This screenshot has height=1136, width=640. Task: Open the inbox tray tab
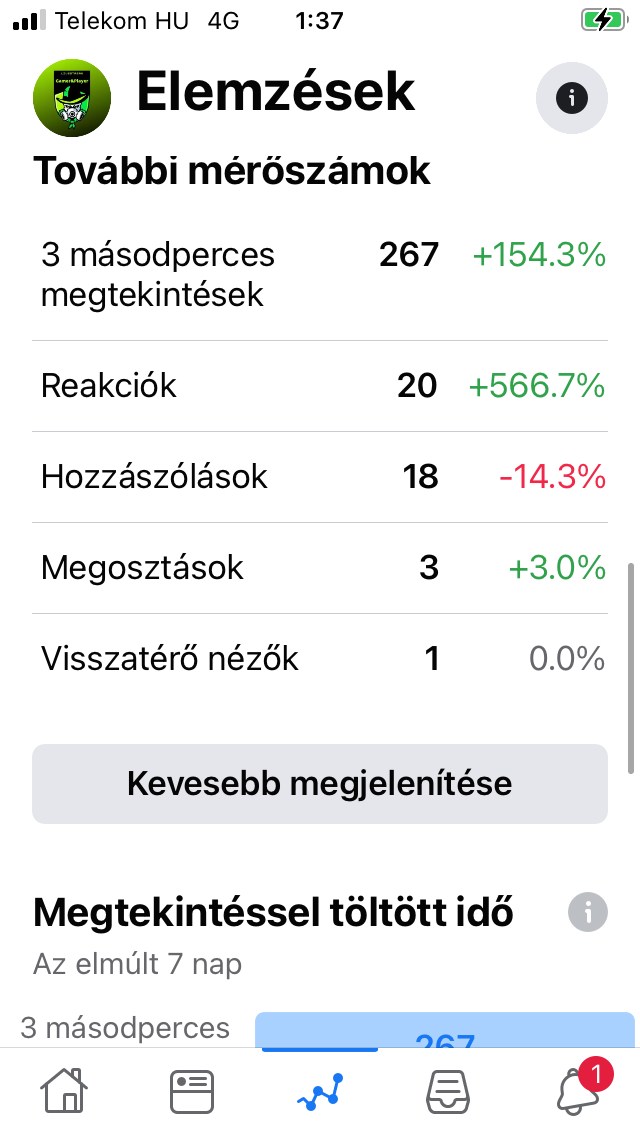click(447, 1092)
